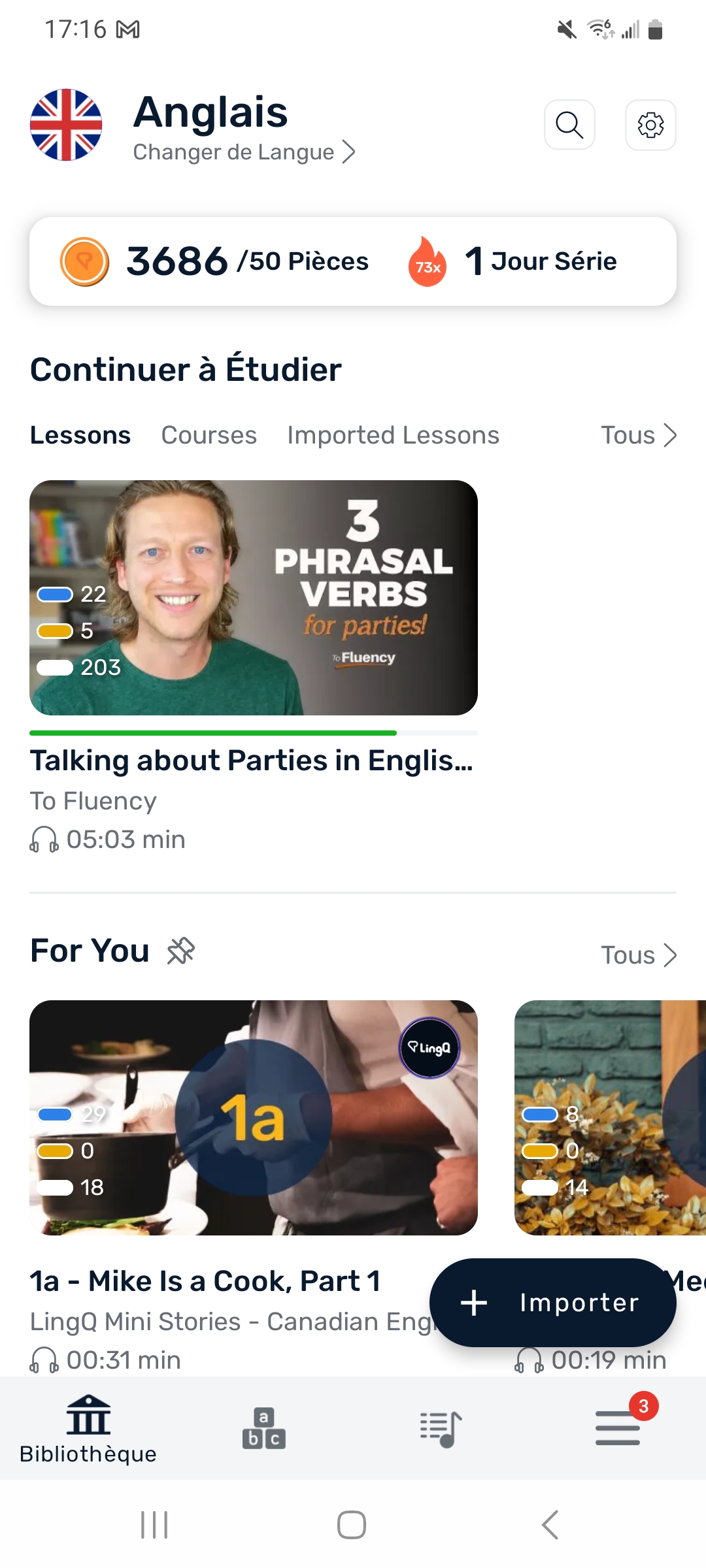The height and width of the screenshot is (1568, 706).
Task: Tap the Importer button
Action: click(x=552, y=1303)
